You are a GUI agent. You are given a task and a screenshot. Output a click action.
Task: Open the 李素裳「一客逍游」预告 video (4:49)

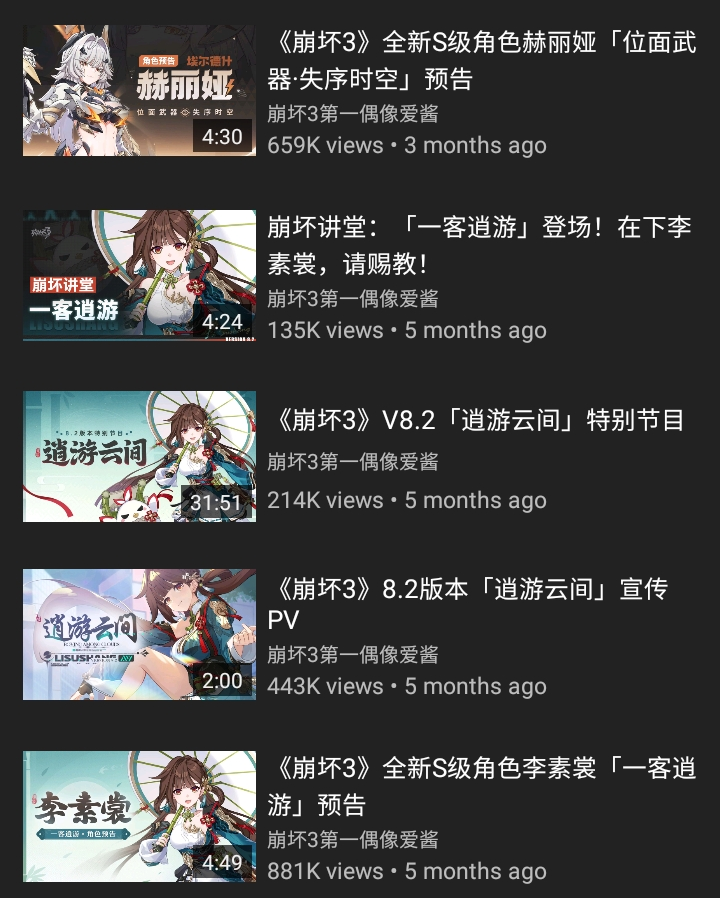pos(139,816)
